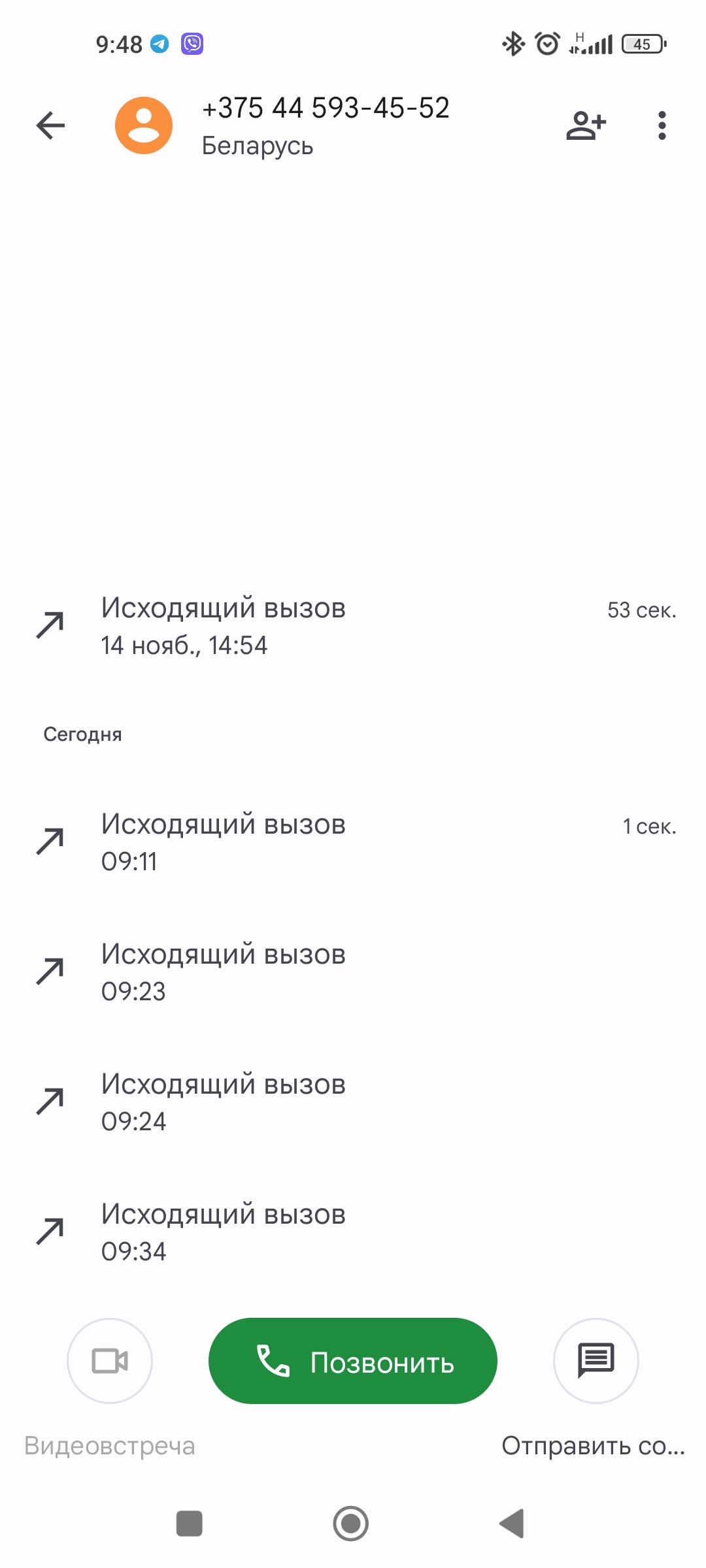Screen dimensions: 706x1568
Task: Start a Видеовстреча video call
Action: 110,1361
